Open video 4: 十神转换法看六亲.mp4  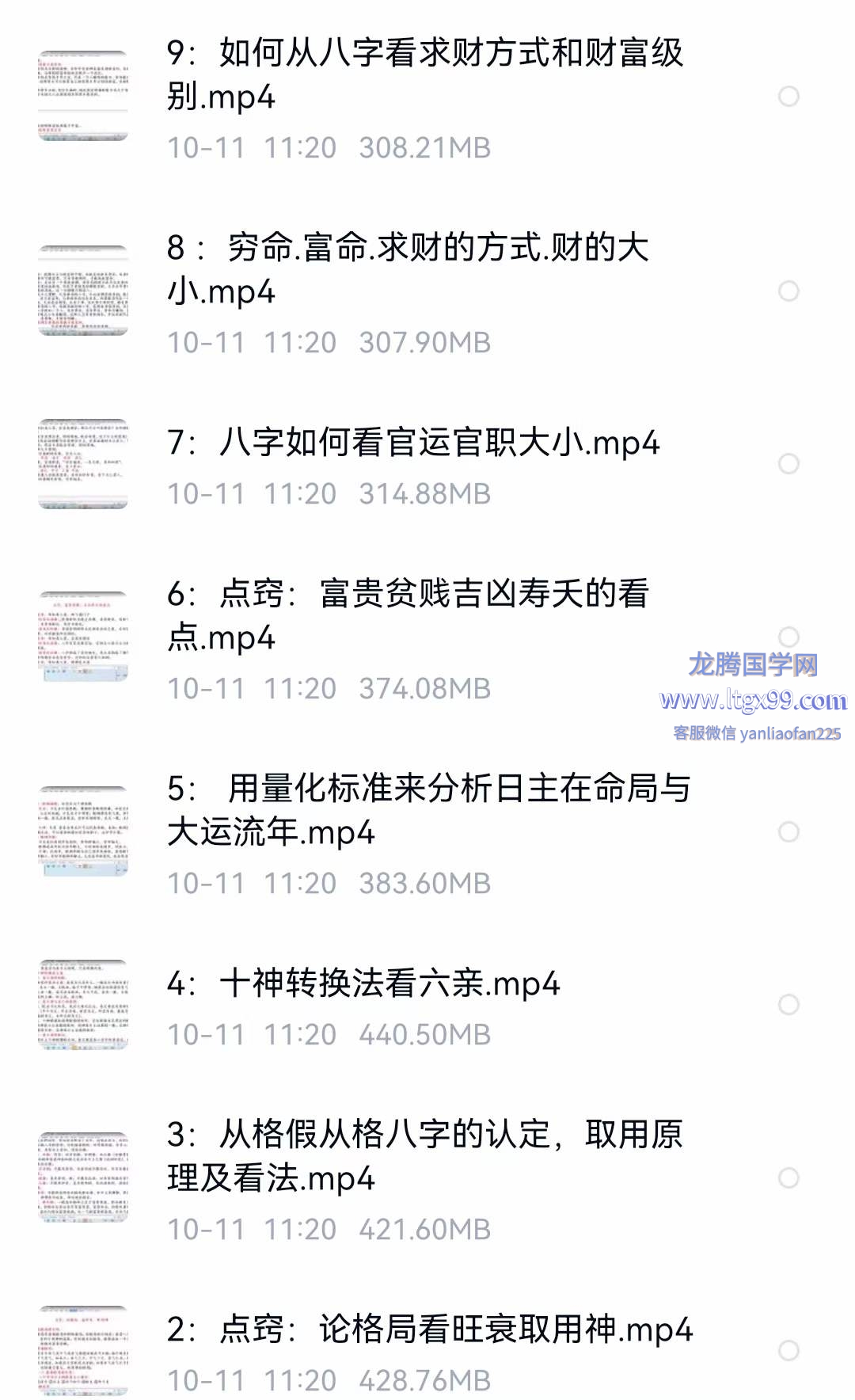(363, 983)
